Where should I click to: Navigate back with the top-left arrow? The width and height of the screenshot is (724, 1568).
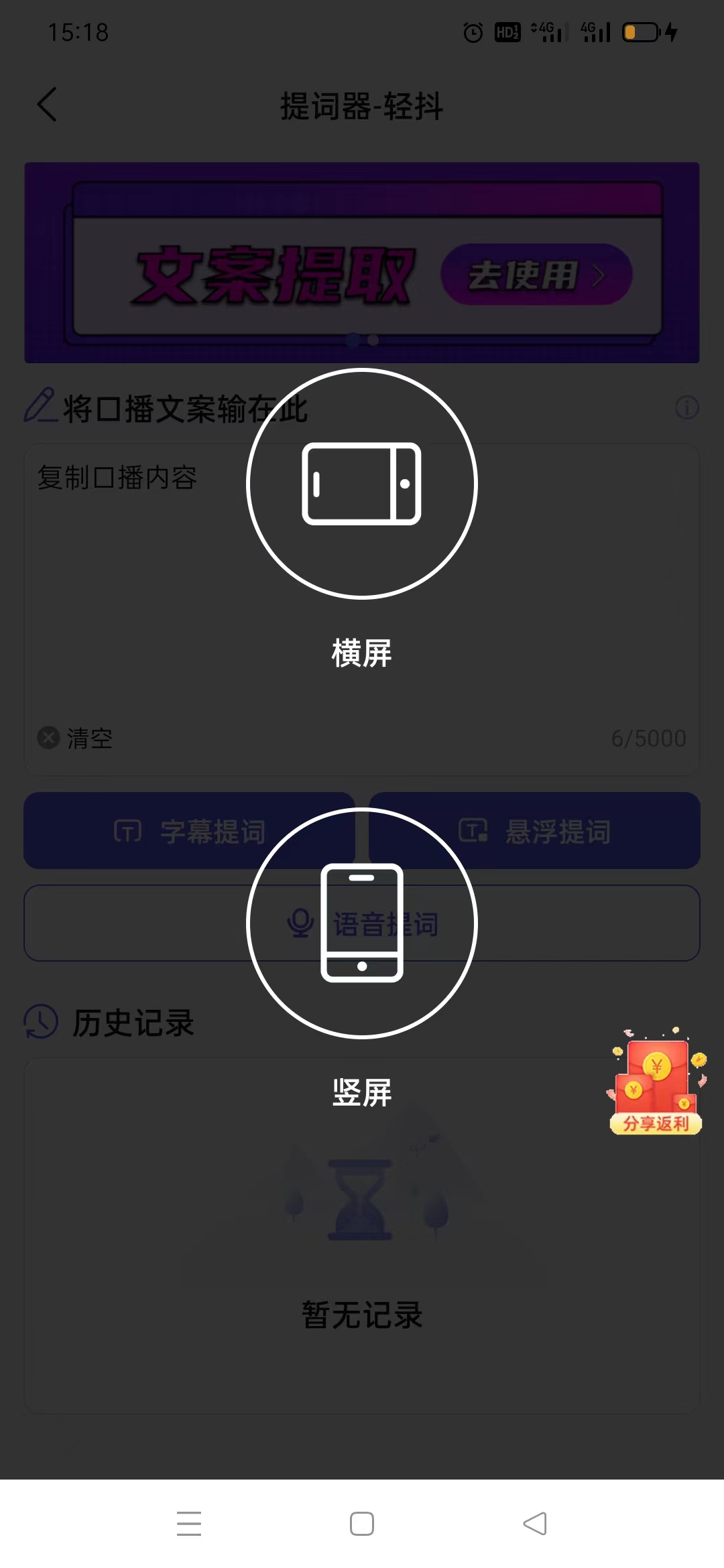(x=47, y=105)
